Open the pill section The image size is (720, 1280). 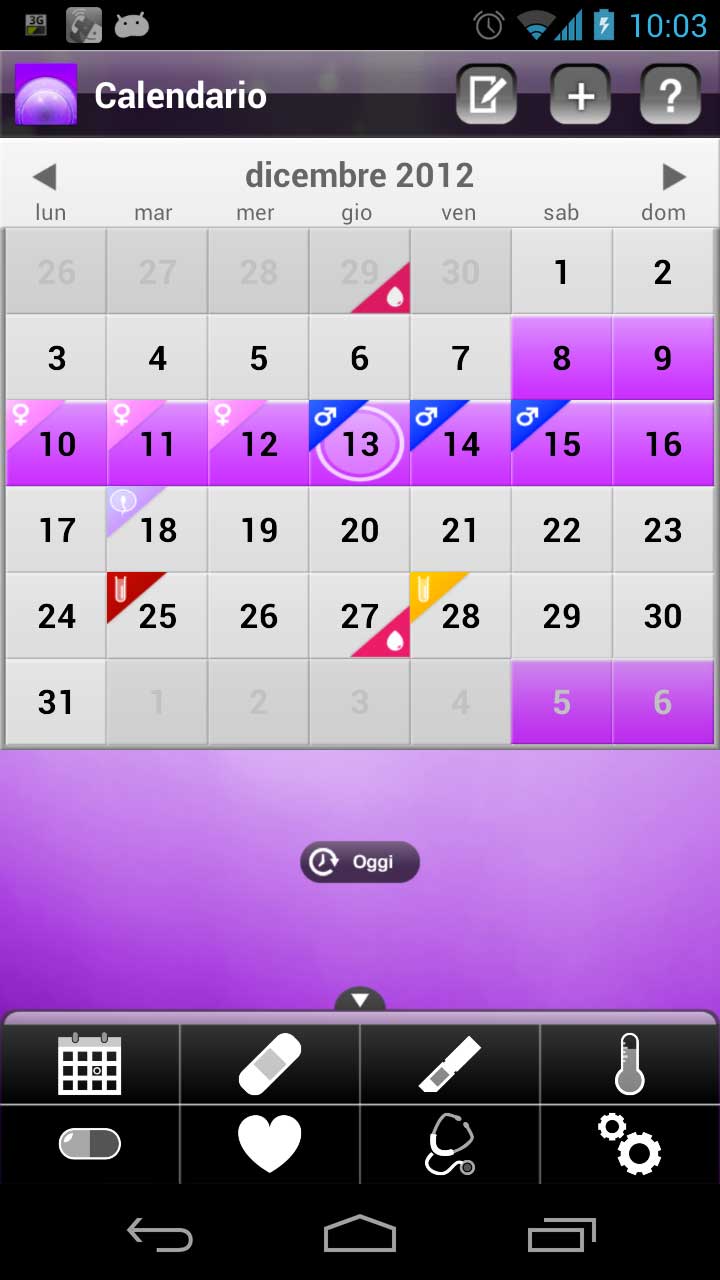click(90, 1144)
